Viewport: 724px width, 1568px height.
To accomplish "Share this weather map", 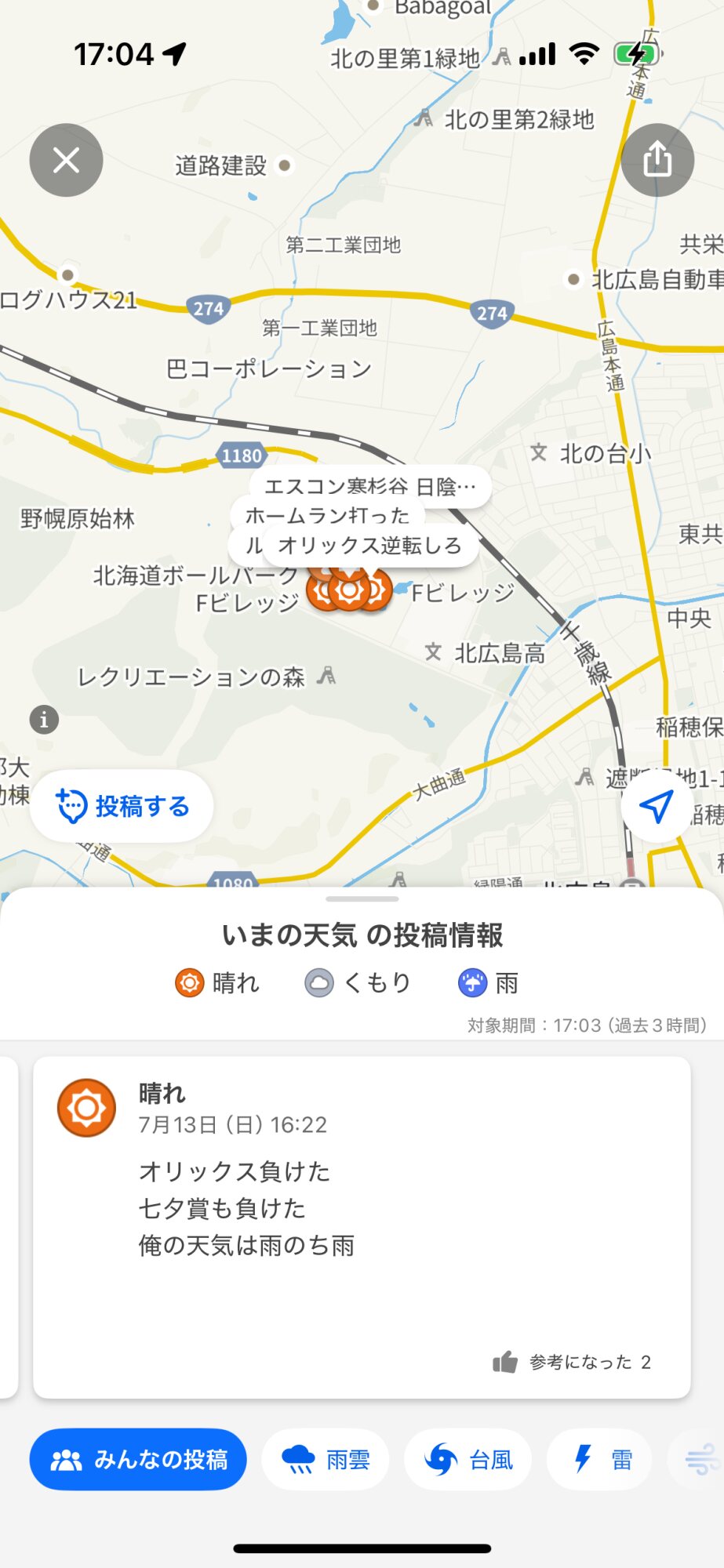I will 657,160.
